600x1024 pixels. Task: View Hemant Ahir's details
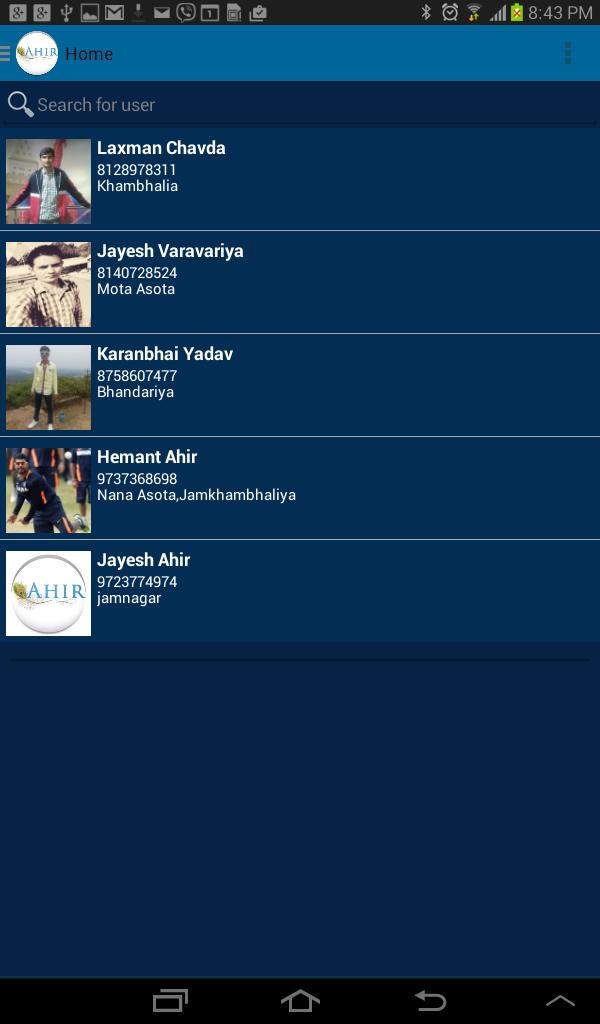(x=300, y=489)
